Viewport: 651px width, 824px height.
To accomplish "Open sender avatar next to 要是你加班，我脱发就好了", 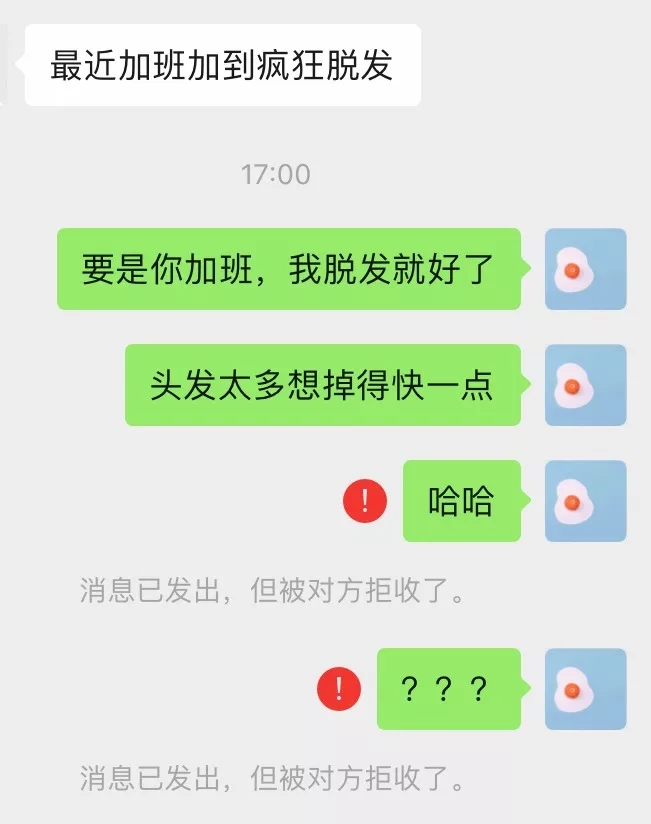I will click(585, 269).
